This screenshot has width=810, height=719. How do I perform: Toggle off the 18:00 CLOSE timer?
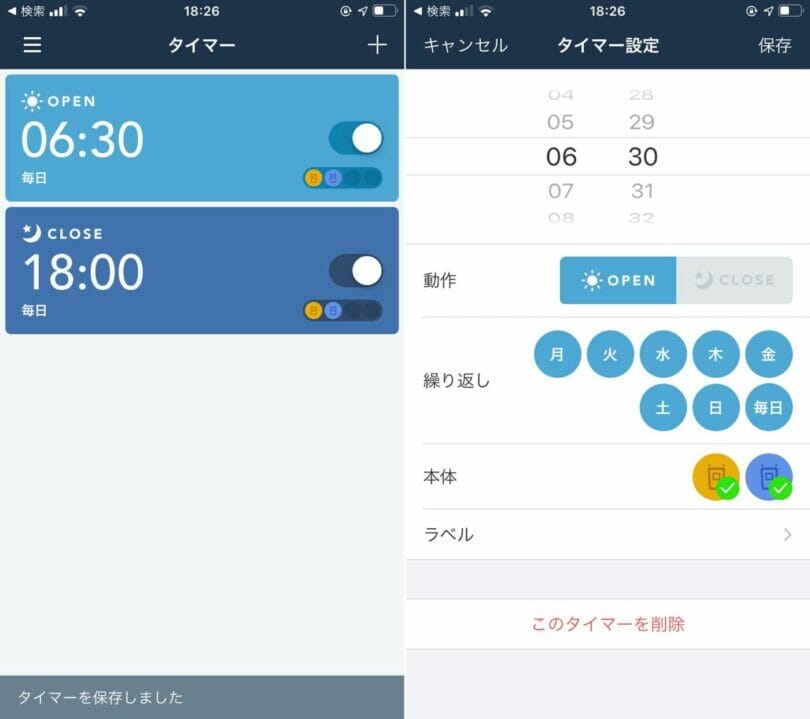coord(356,270)
